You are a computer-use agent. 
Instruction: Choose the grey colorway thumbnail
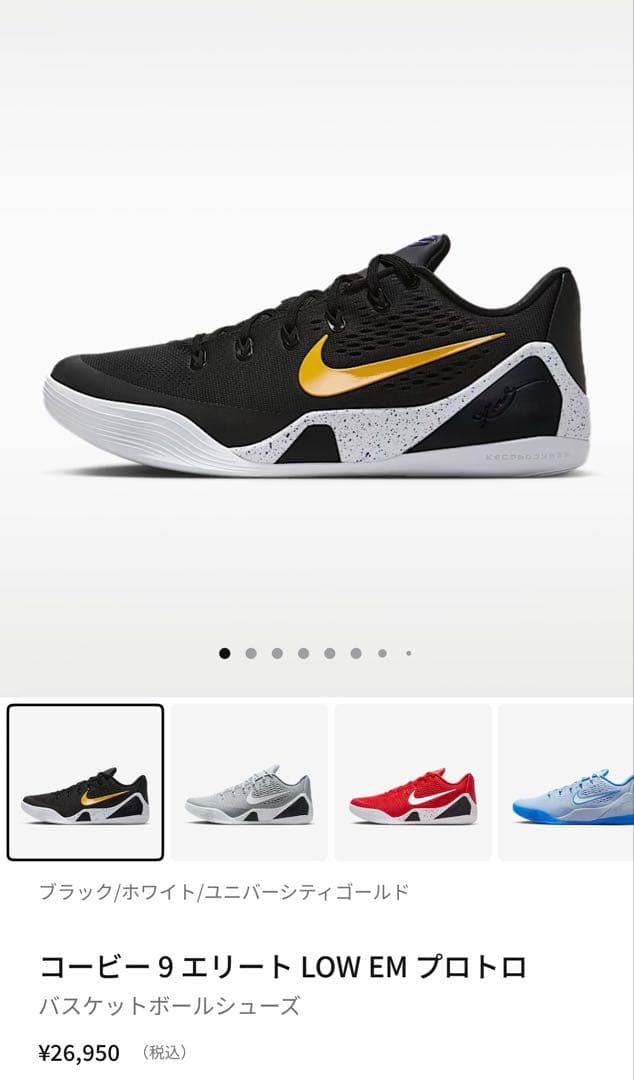[249, 783]
